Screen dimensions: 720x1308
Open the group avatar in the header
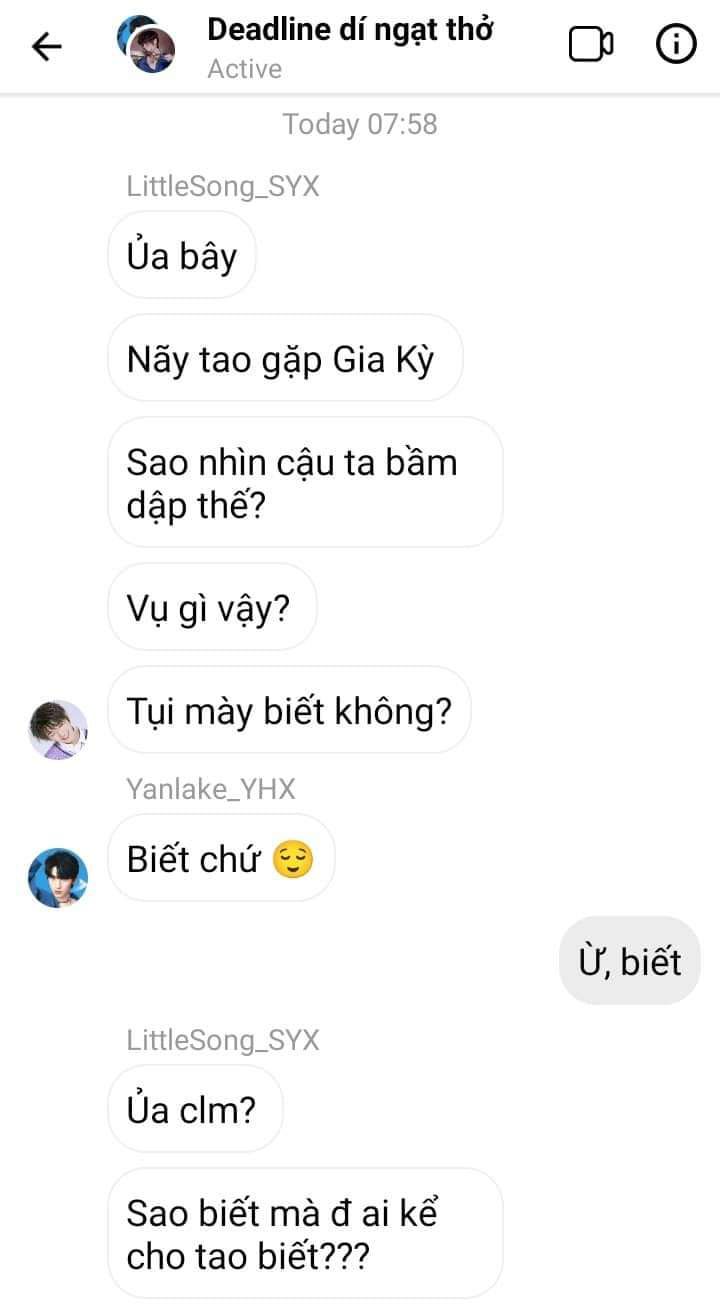tap(146, 45)
